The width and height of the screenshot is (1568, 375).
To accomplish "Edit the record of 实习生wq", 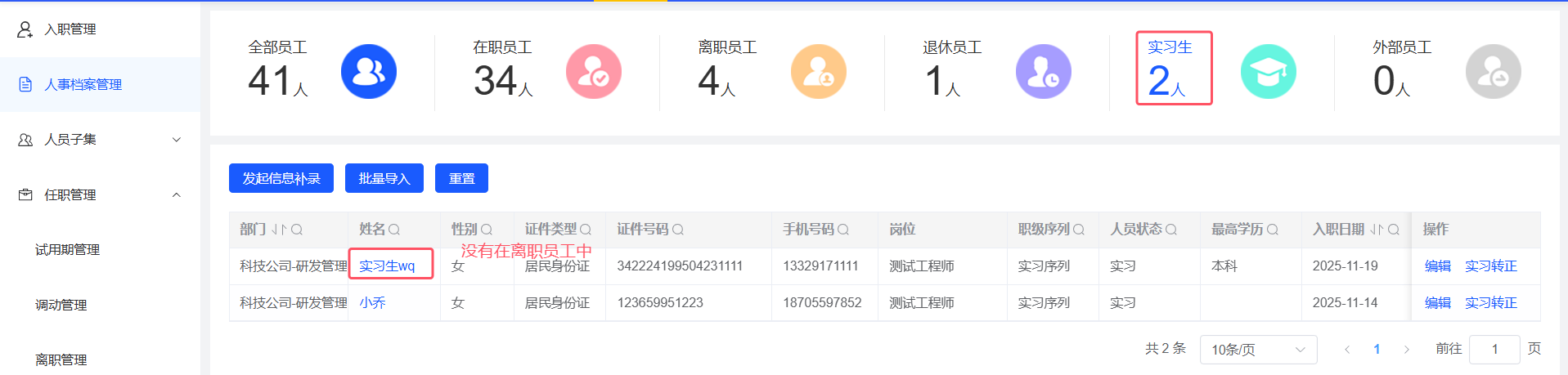I will tap(1437, 266).
